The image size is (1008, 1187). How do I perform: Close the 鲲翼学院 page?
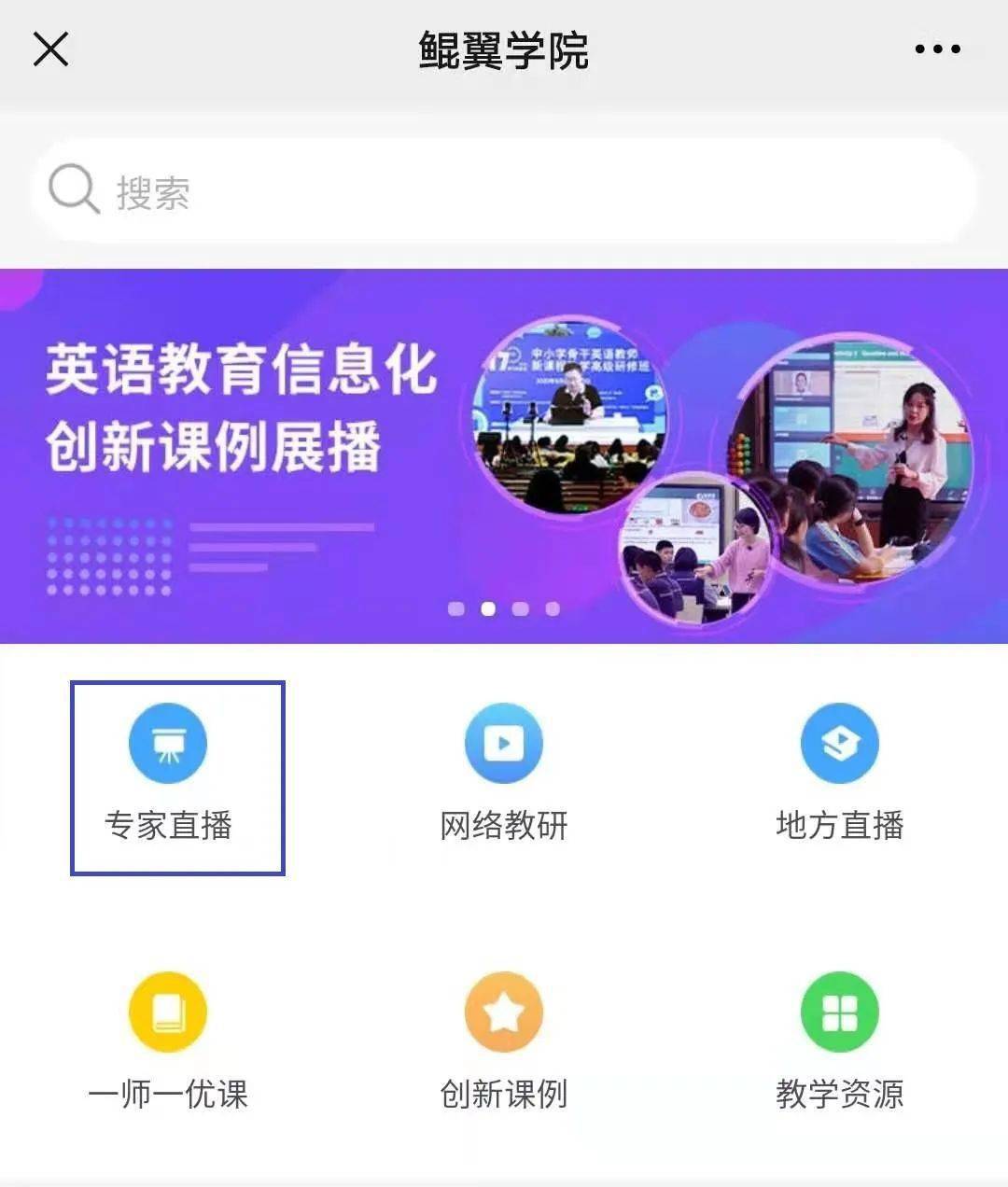pyautogui.click(x=50, y=49)
